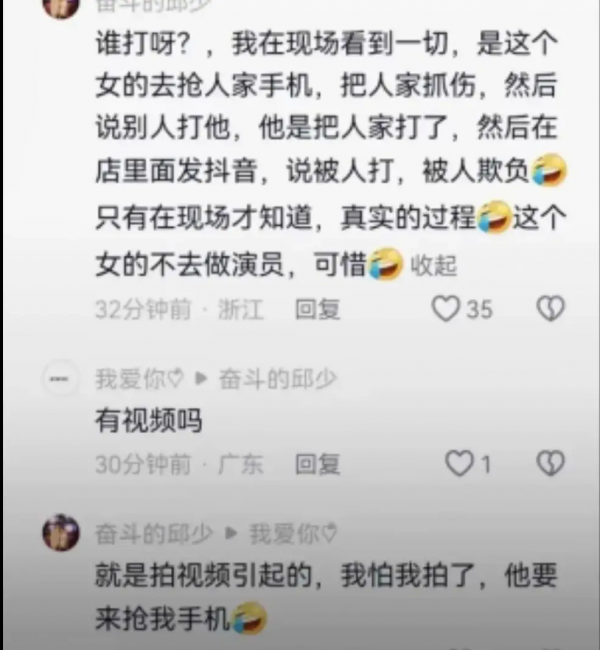Reply to the 32分钟前 浙江 comment

point(317,309)
